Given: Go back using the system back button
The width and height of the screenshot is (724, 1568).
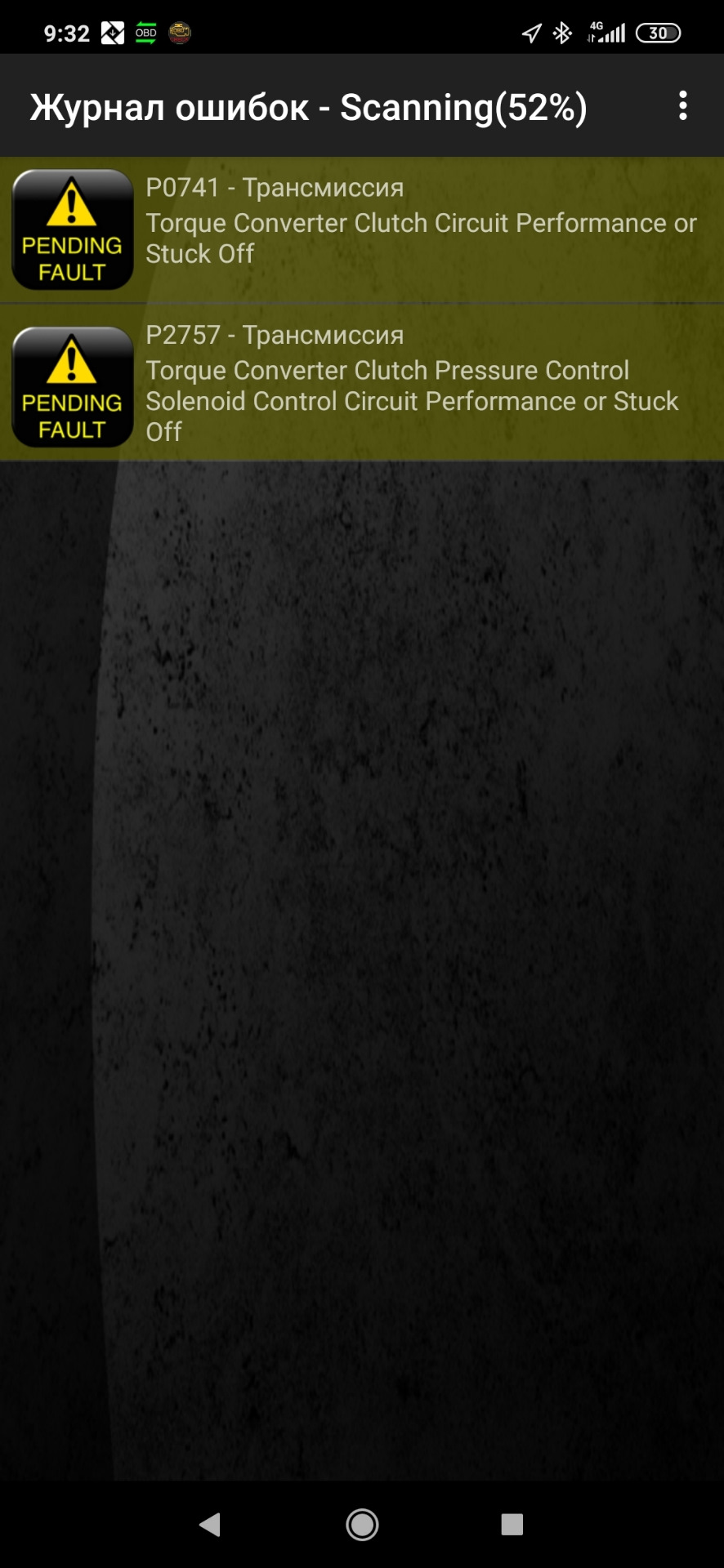Looking at the screenshot, I should pos(210,1524).
